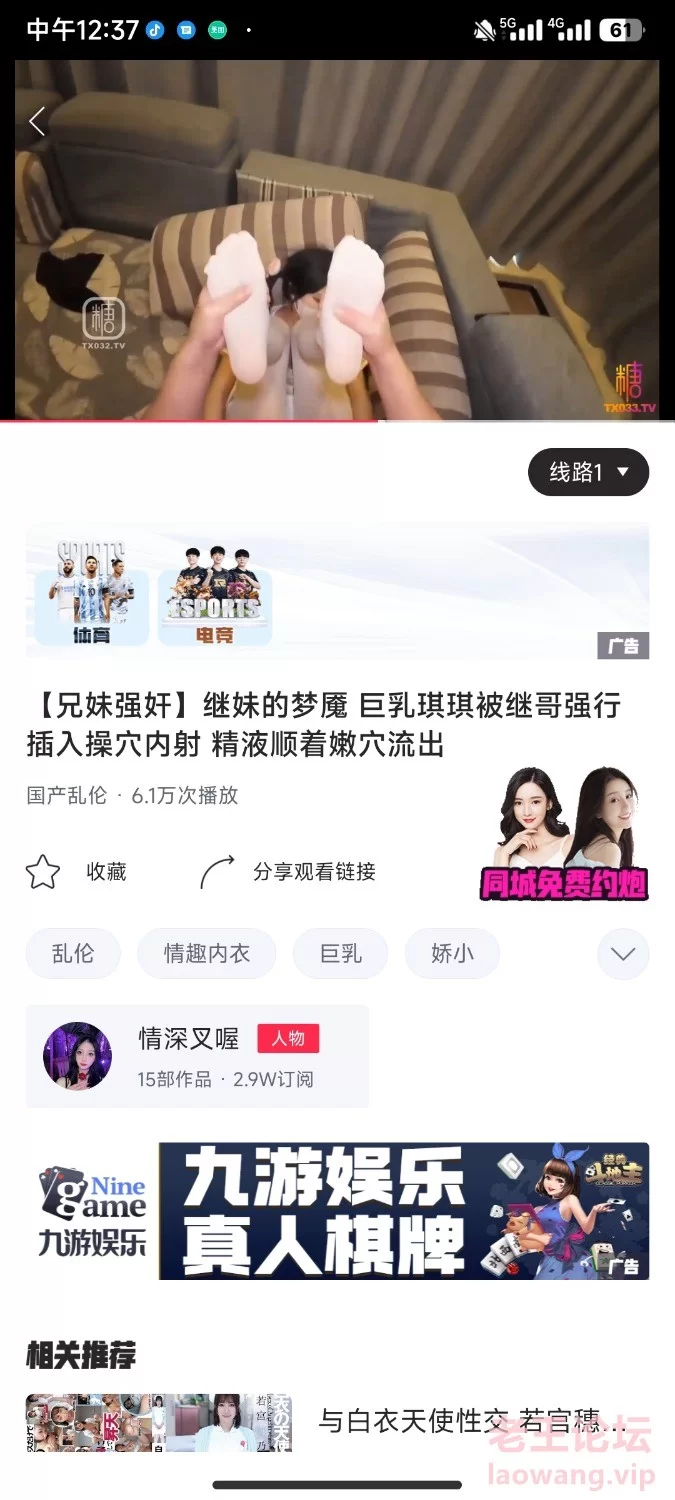Open the 线路1 line selector dropdown
The image size is (675, 1500).
pyautogui.click(x=588, y=472)
